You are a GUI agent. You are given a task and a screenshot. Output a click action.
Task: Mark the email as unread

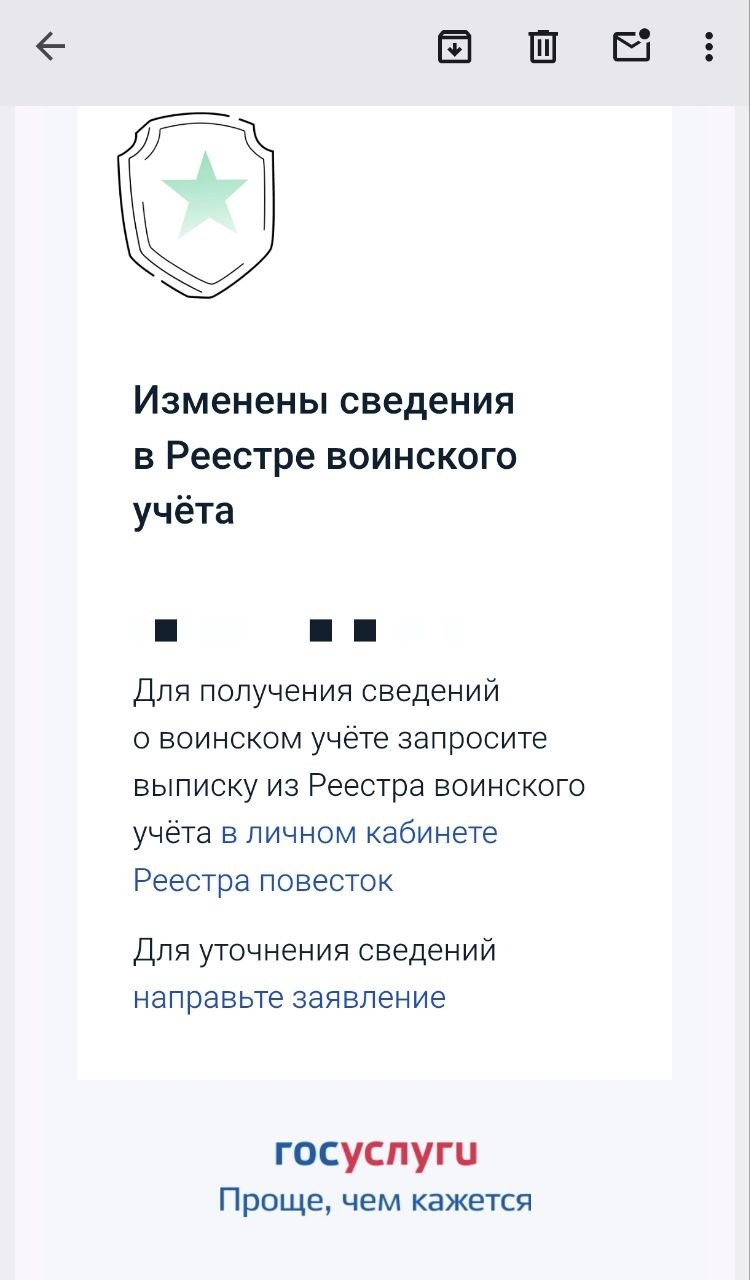tap(631, 47)
